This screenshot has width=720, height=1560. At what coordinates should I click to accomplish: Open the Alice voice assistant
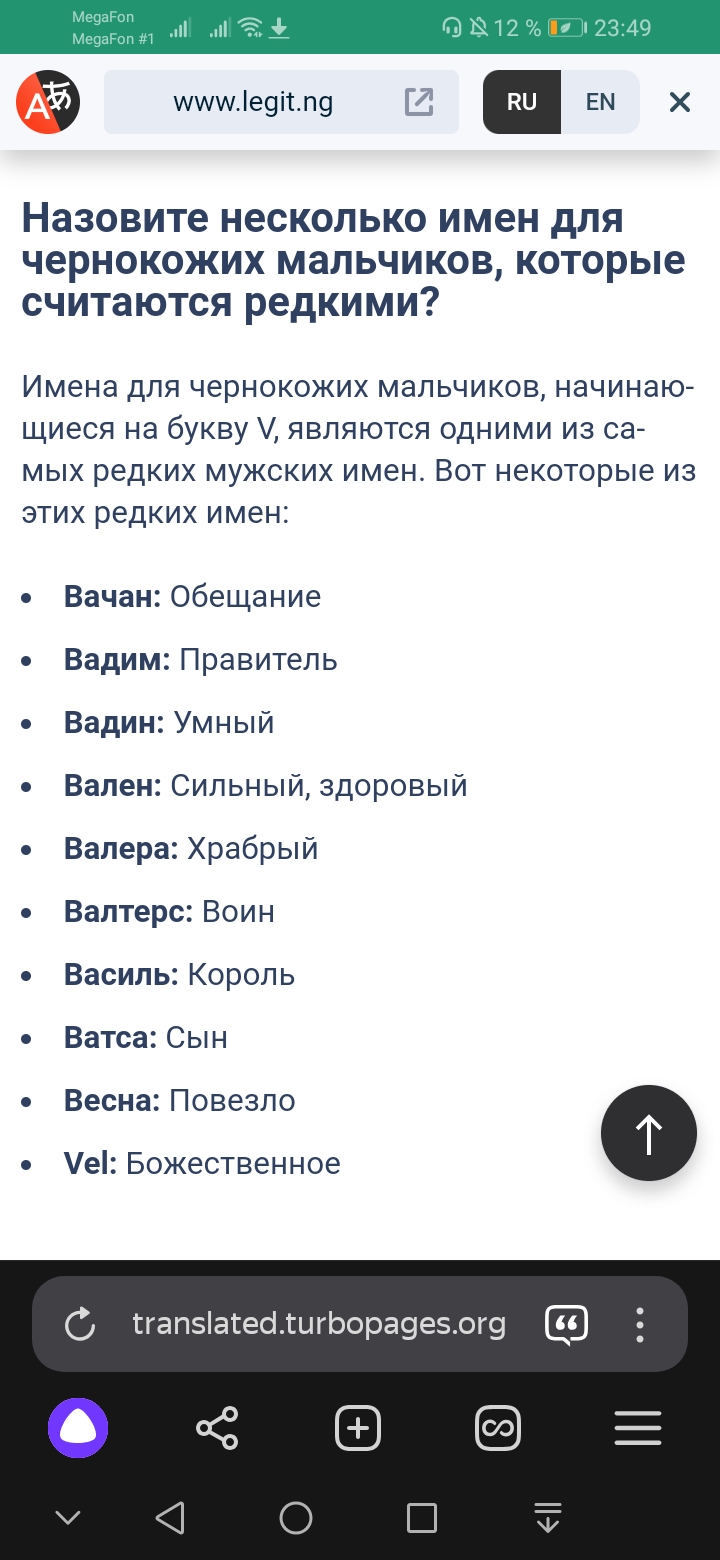78,1428
